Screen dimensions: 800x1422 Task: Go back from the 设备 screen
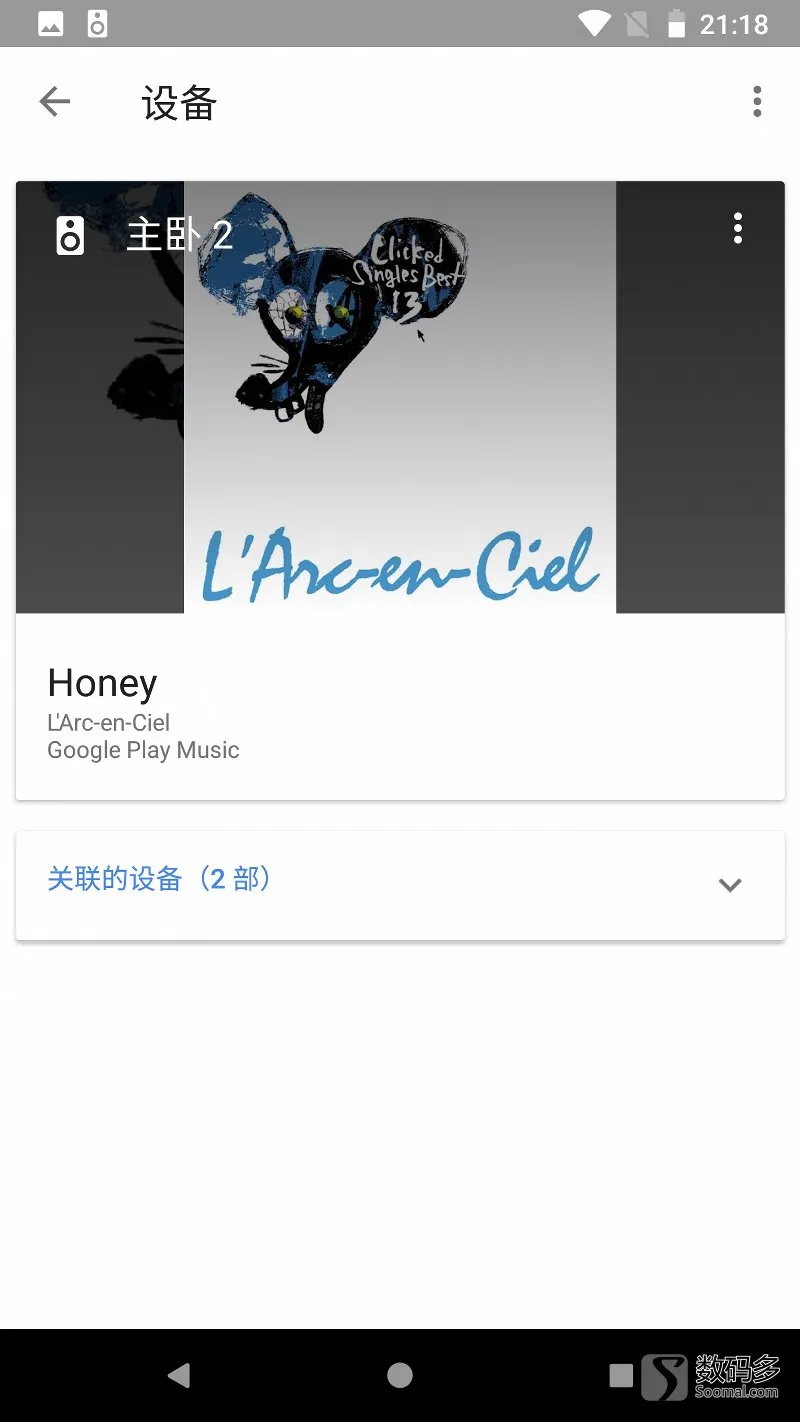coord(55,101)
